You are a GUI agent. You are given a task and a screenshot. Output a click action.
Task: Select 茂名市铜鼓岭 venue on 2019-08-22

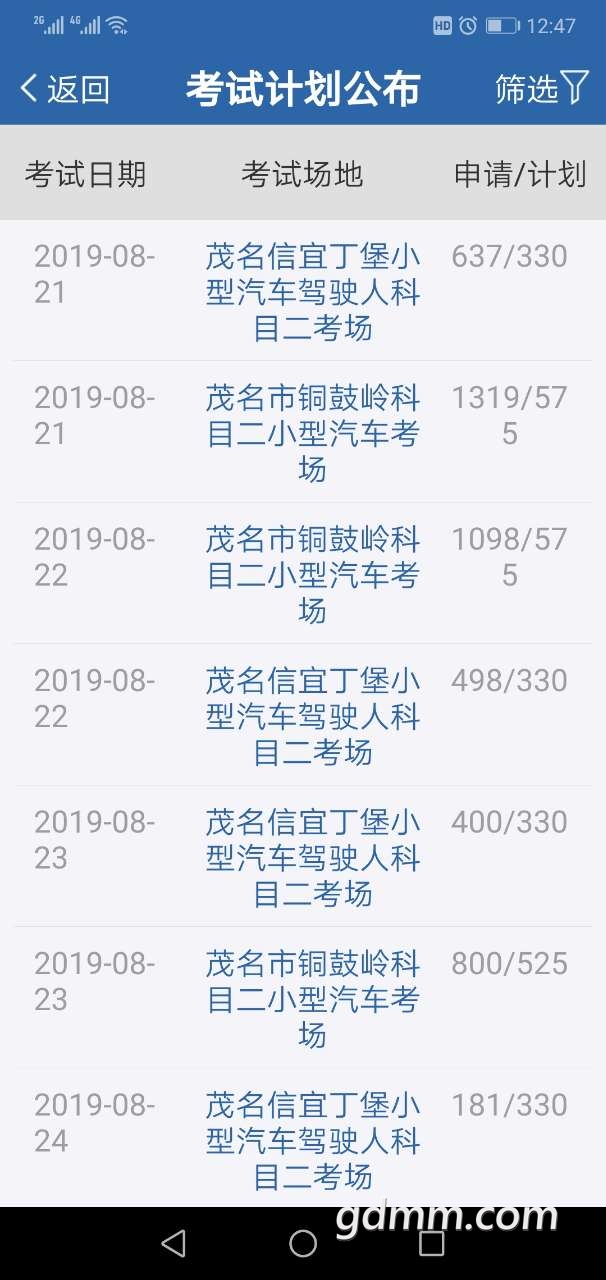click(312, 575)
